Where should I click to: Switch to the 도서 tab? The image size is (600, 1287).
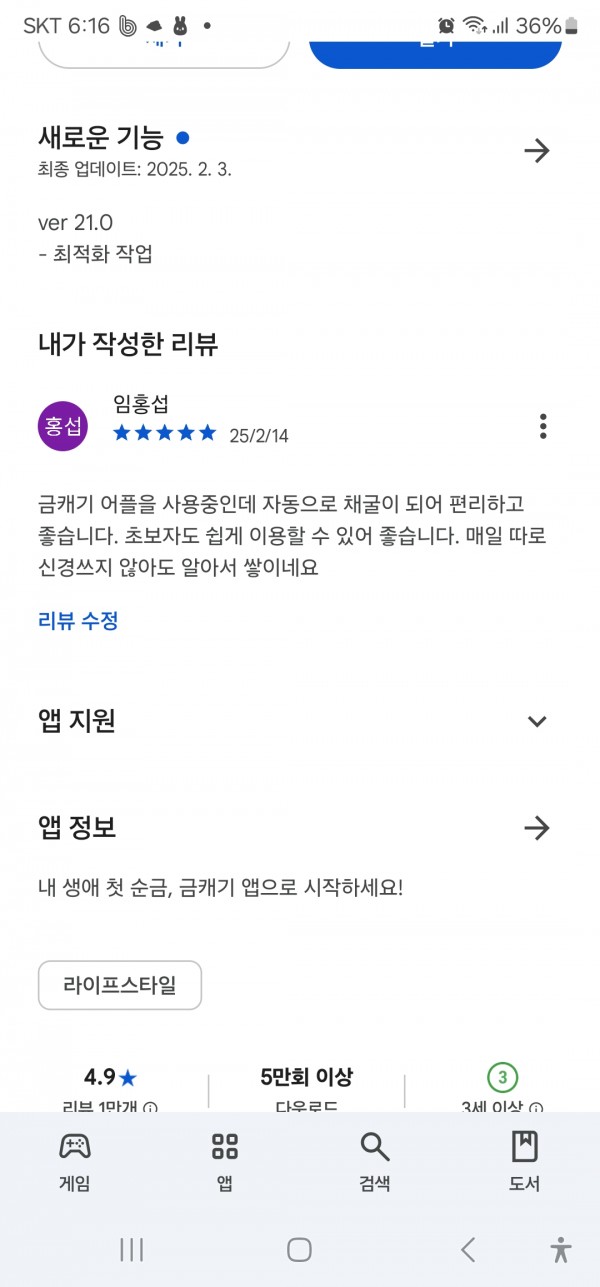coord(524,1161)
